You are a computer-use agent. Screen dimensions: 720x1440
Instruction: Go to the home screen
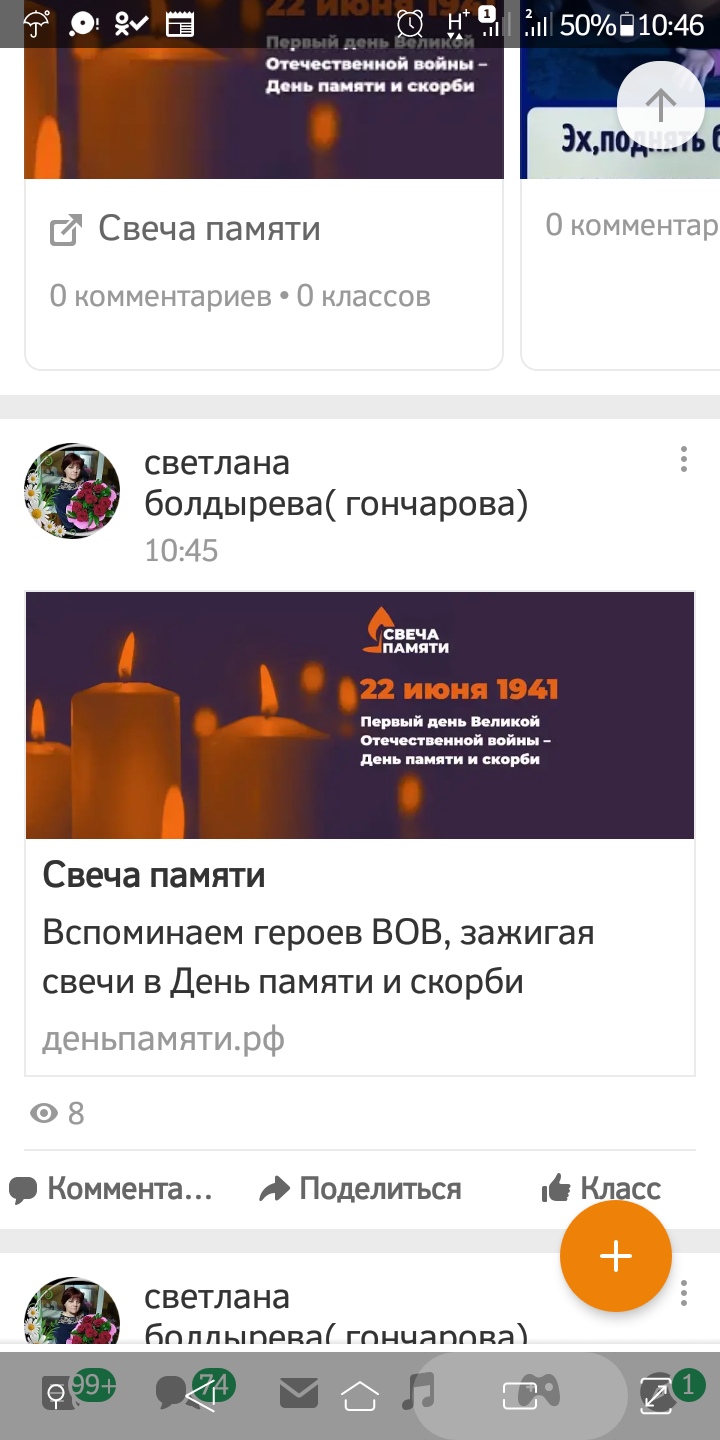click(360, 1394)
